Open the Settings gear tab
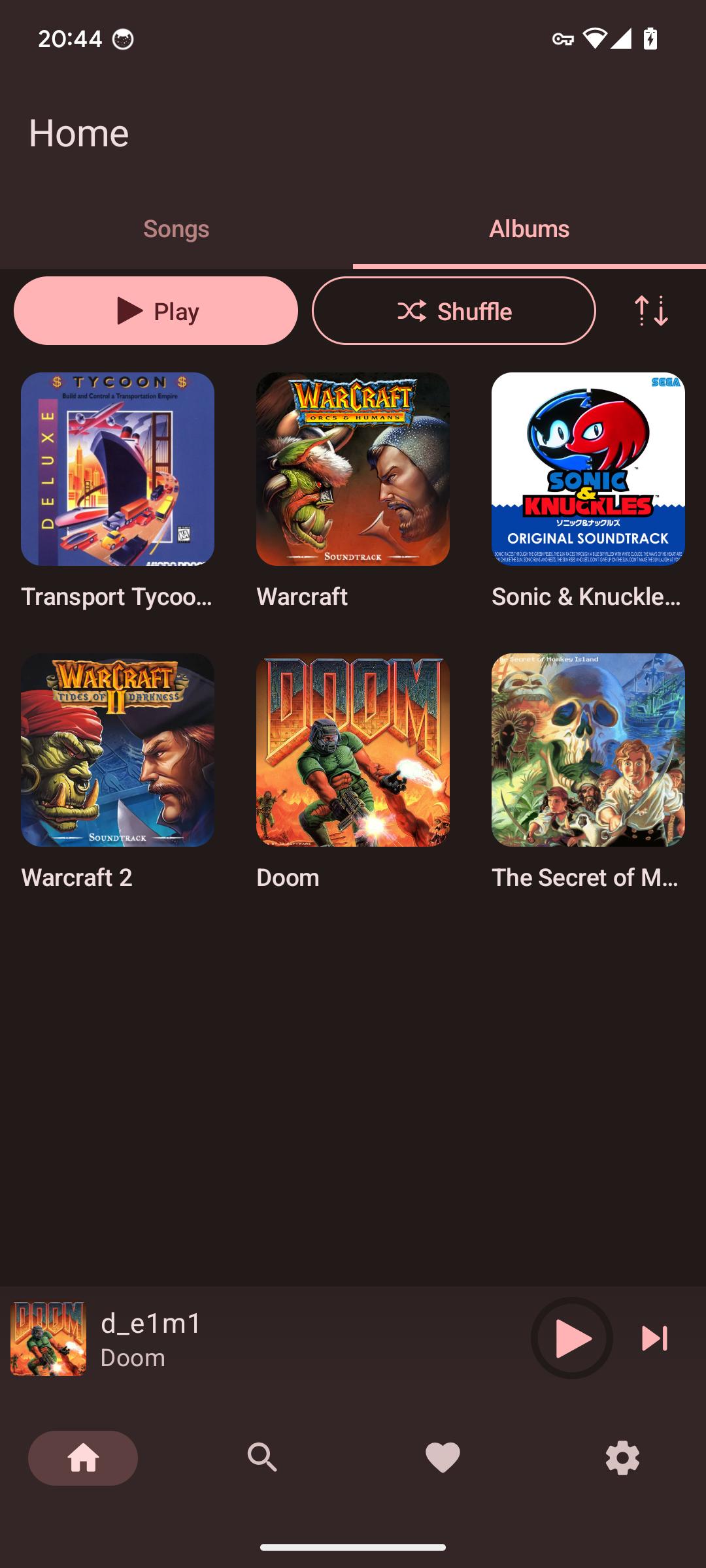 (622, 1458)
